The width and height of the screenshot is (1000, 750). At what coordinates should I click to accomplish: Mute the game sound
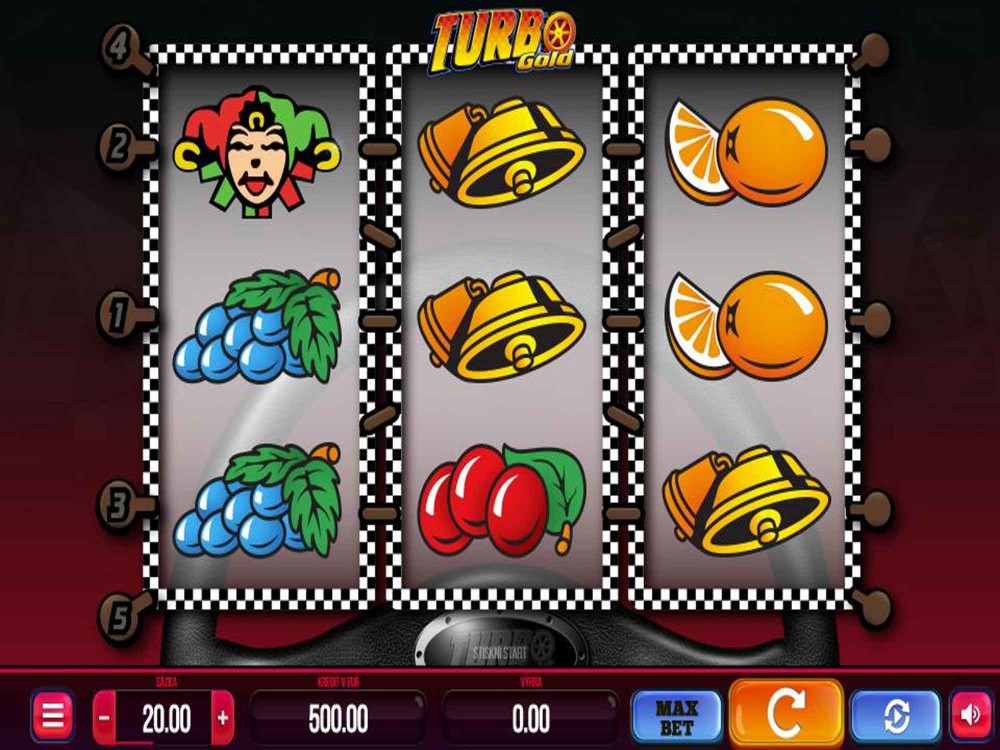(969, 716)
